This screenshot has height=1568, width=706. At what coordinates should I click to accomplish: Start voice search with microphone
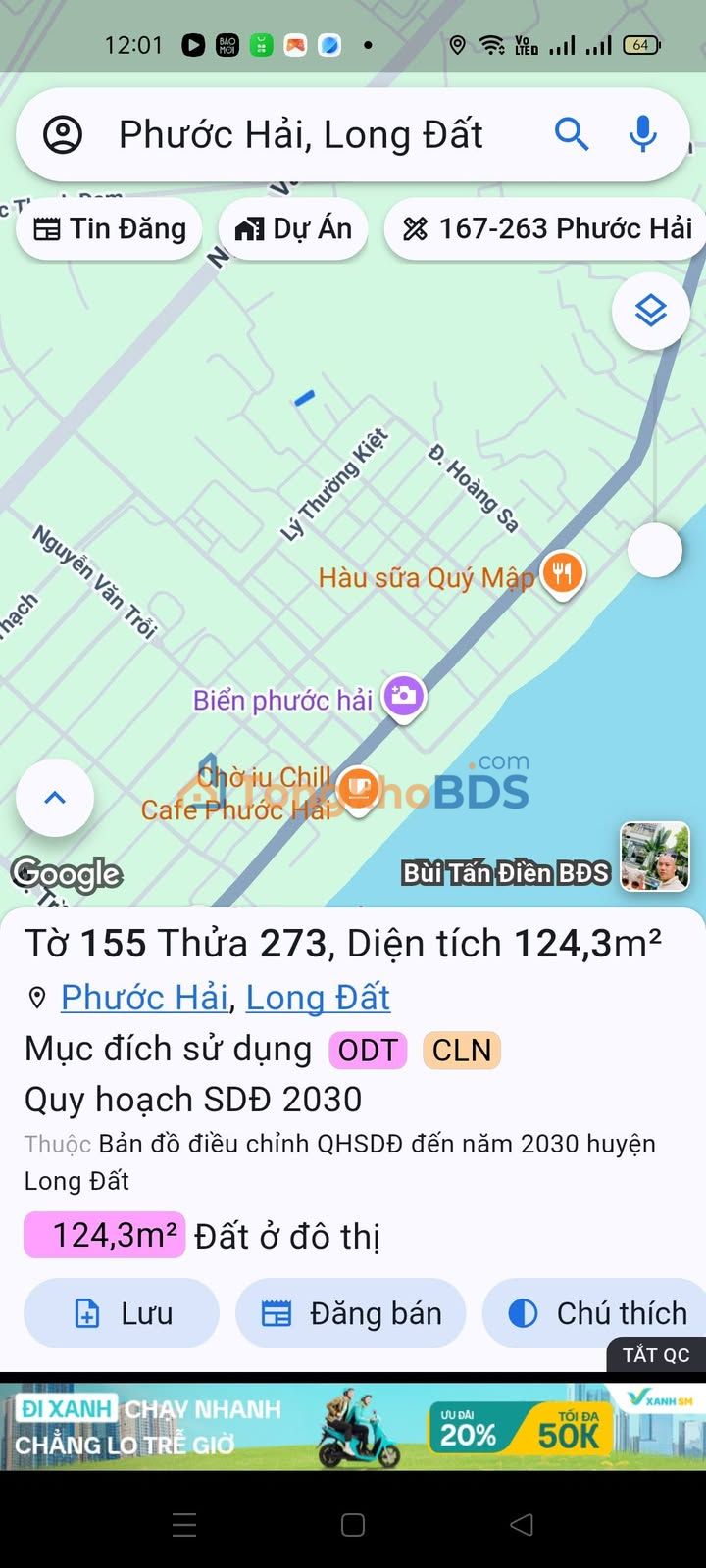point(642,133)
